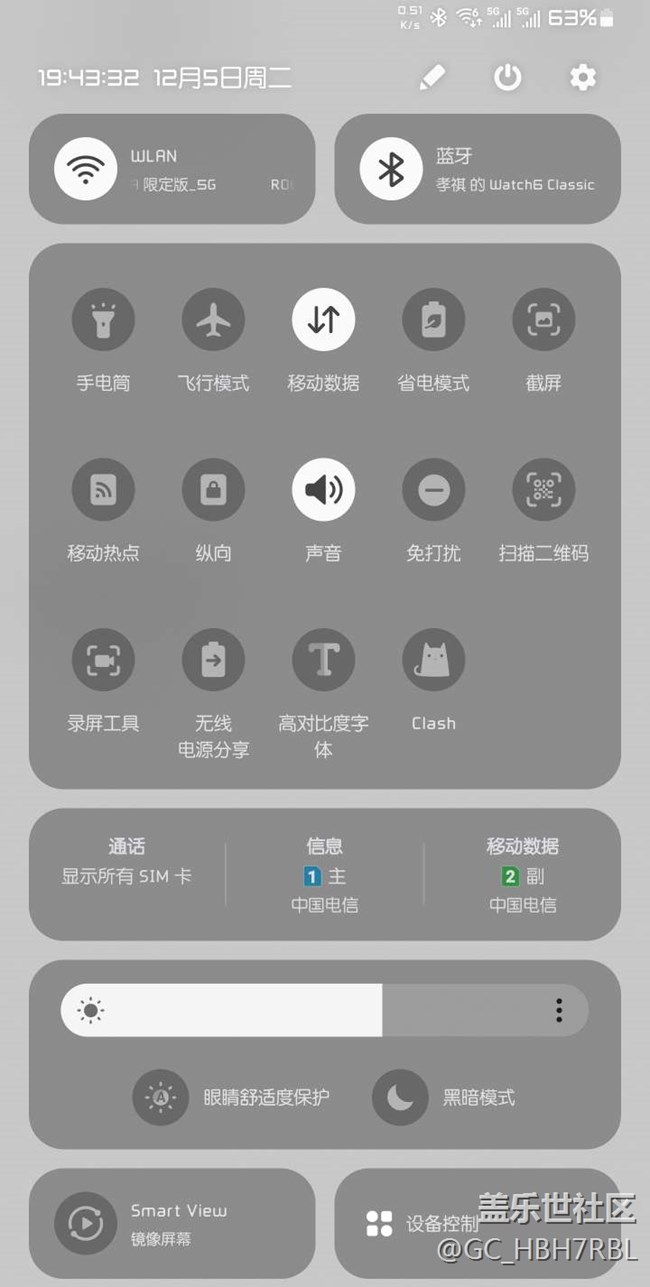
Task: Tap the pencil icon to edit quick panel
Action: click(x=432, y=78)
